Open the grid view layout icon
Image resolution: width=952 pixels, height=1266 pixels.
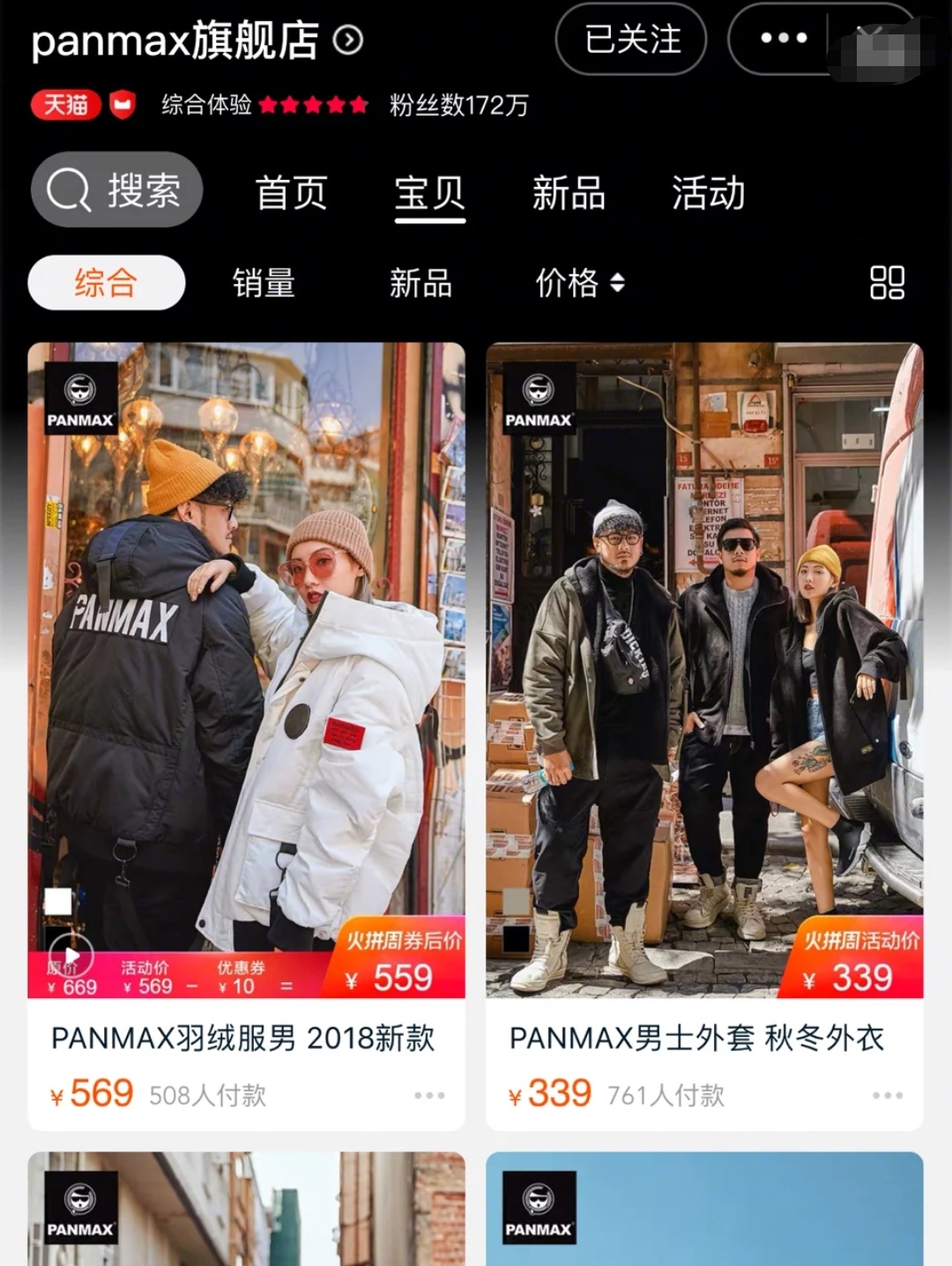point(889,284)
